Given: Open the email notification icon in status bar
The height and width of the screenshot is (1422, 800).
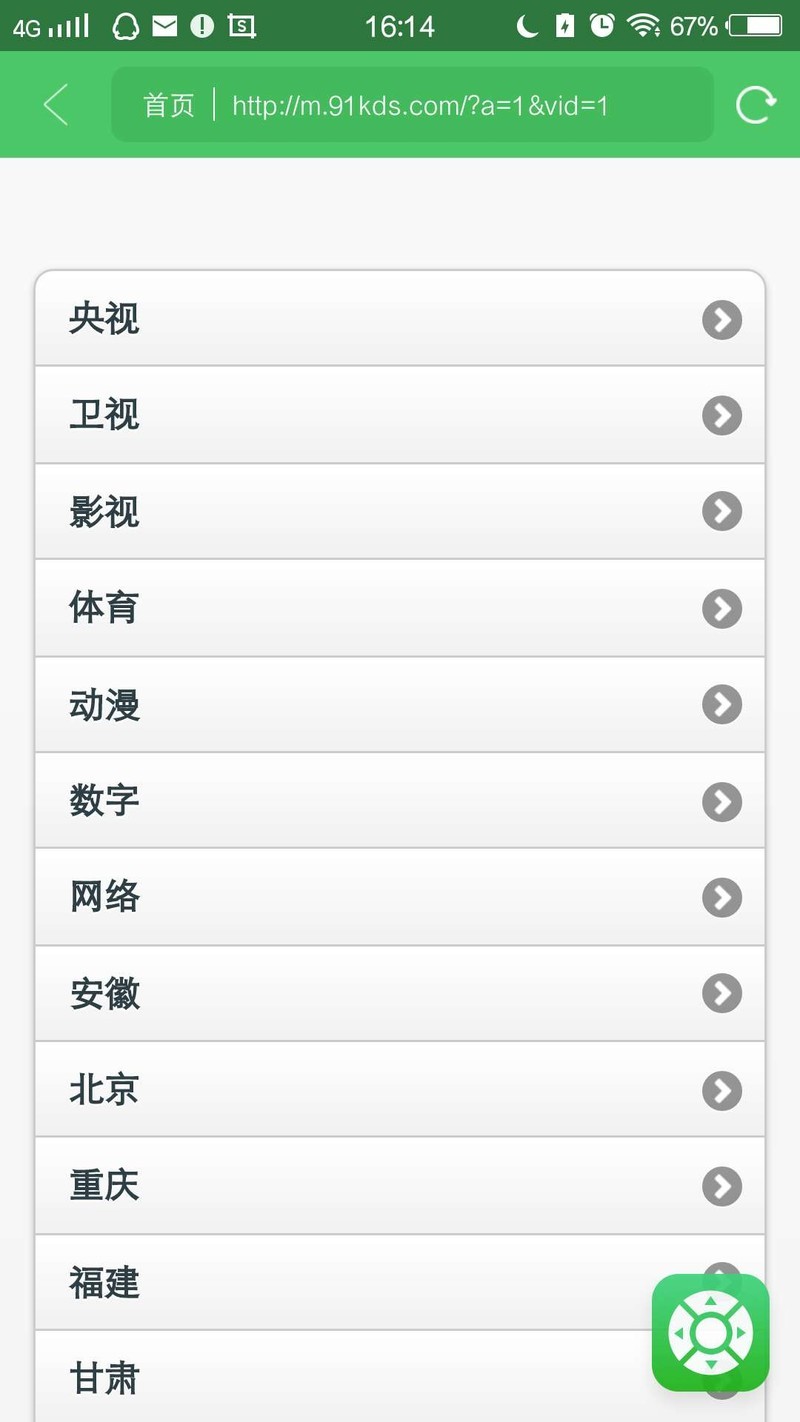Looking at the screenshot, I should [163, 26].
